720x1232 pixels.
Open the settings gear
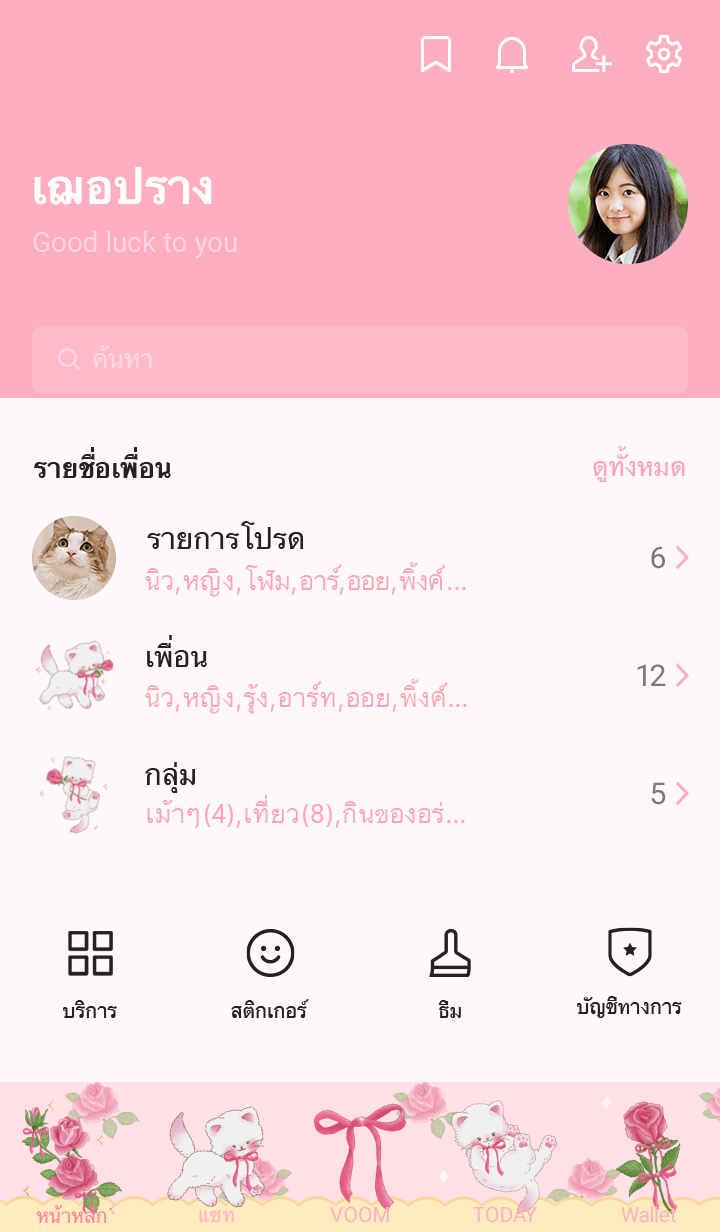[664, 54]
